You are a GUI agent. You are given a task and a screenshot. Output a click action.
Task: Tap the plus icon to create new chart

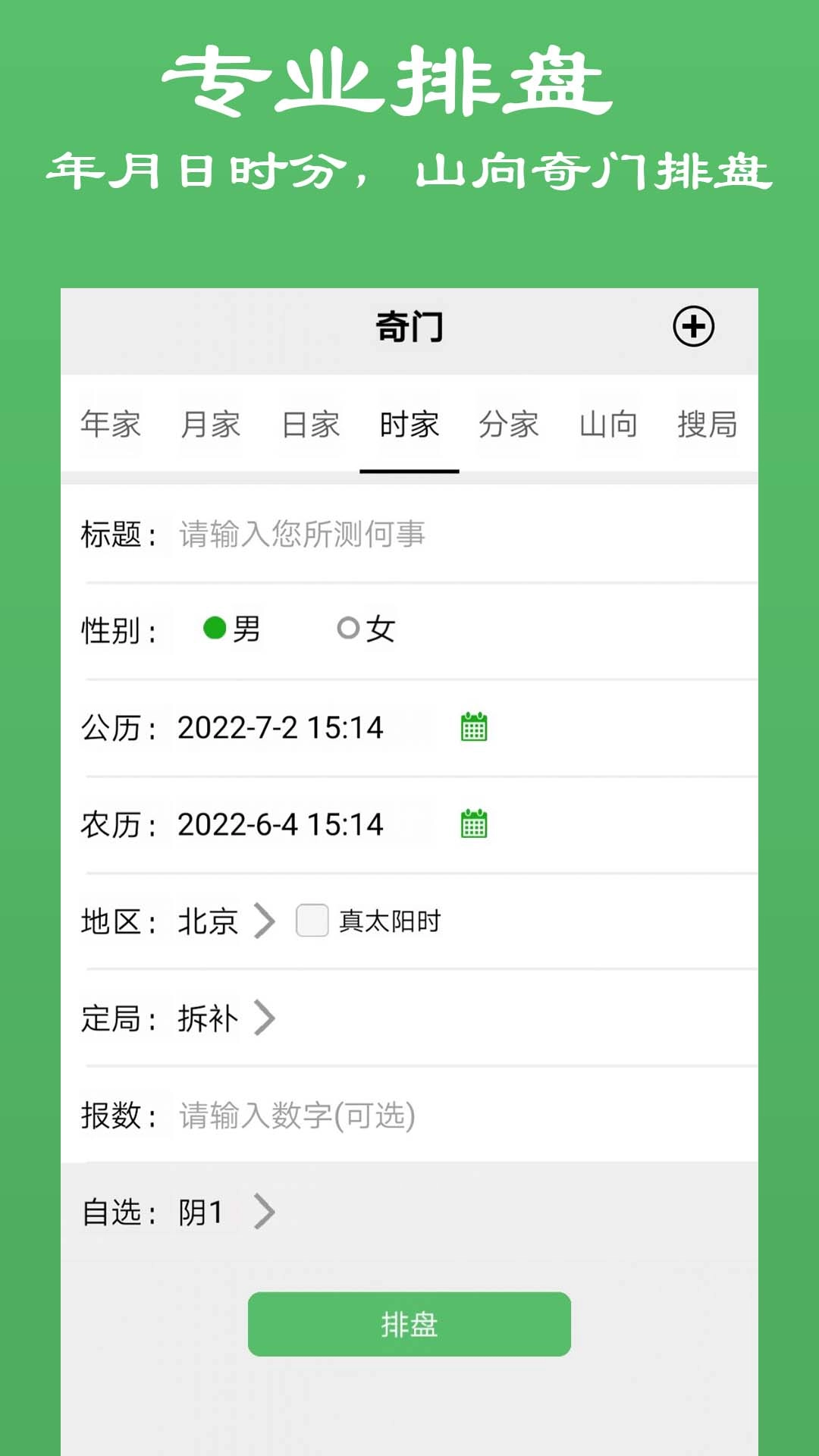coord(692,326)
